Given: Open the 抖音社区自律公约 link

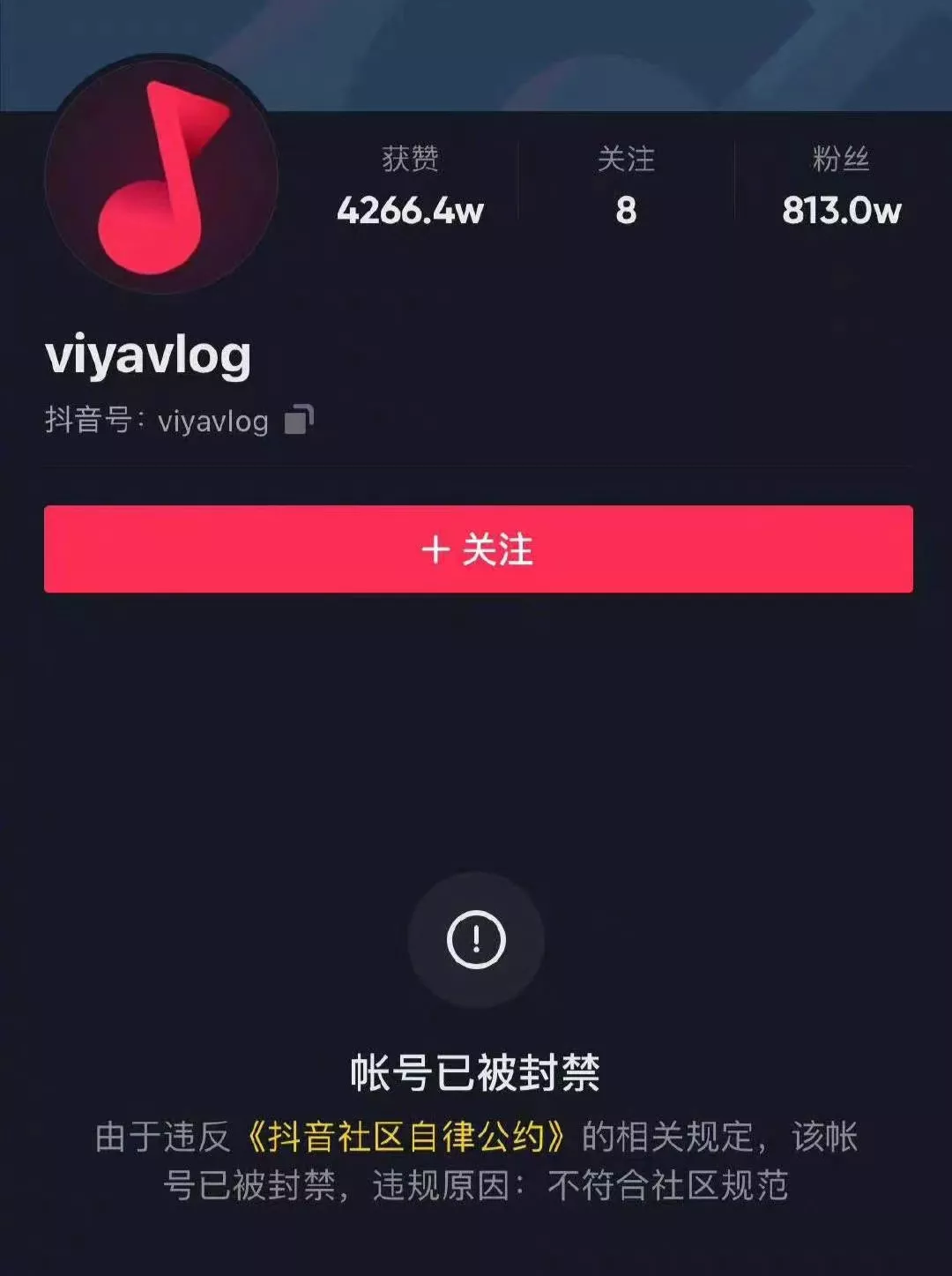Looking at the screenshot, I should [x=405, y=1137].
